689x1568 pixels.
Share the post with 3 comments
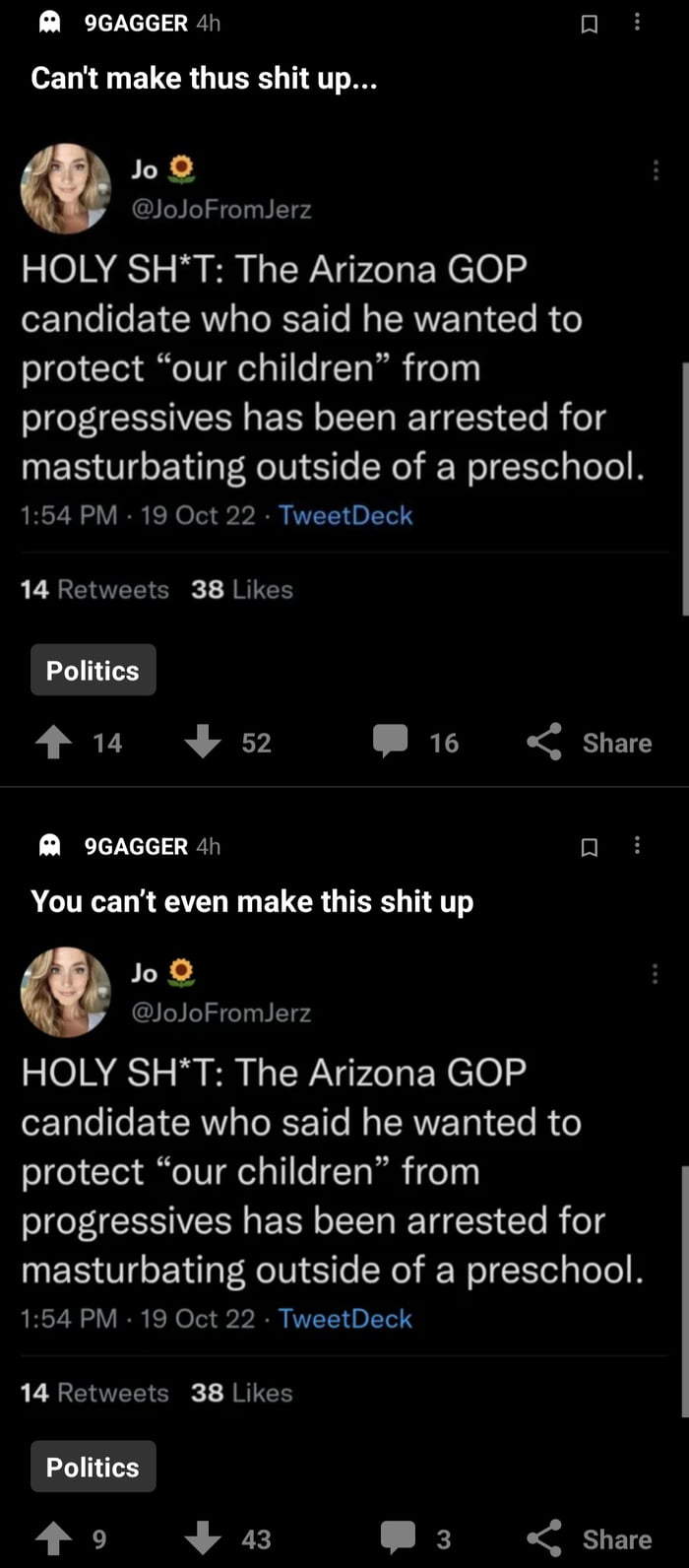click(x=591, y=1539)
